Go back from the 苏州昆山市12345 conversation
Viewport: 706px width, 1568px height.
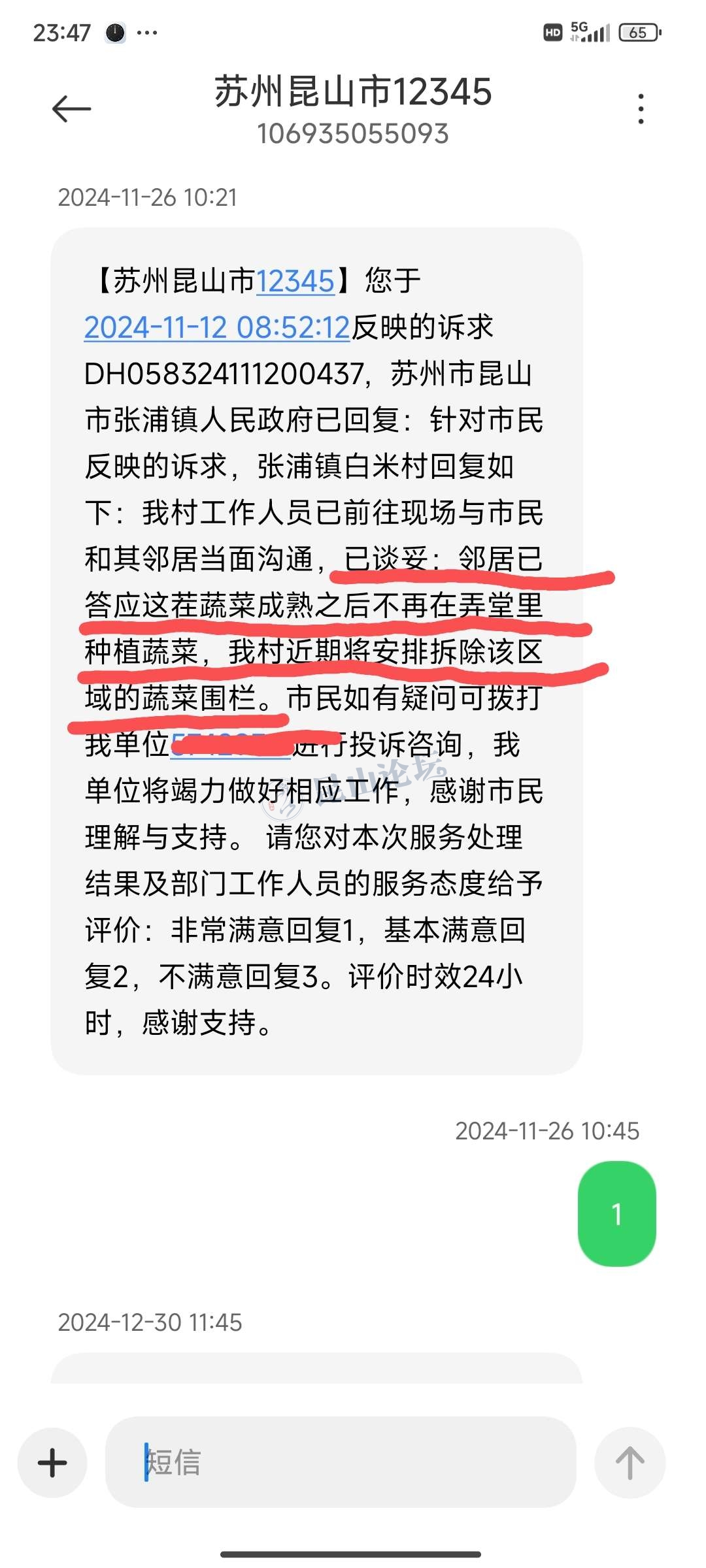pyautogui.click(x=71, y=108)
